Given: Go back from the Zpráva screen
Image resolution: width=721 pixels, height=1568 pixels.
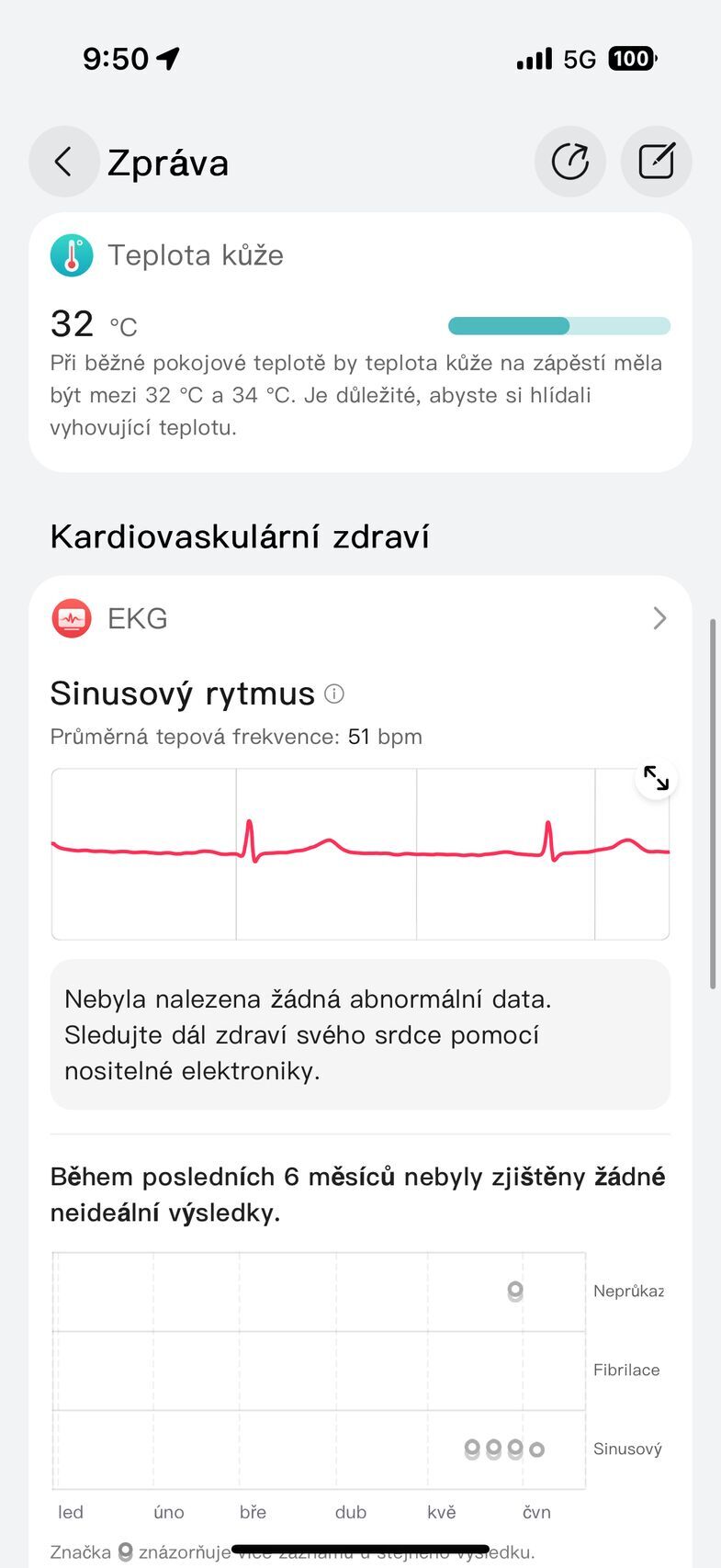Looking at the screenshot, I should click(x=63, y=162).
